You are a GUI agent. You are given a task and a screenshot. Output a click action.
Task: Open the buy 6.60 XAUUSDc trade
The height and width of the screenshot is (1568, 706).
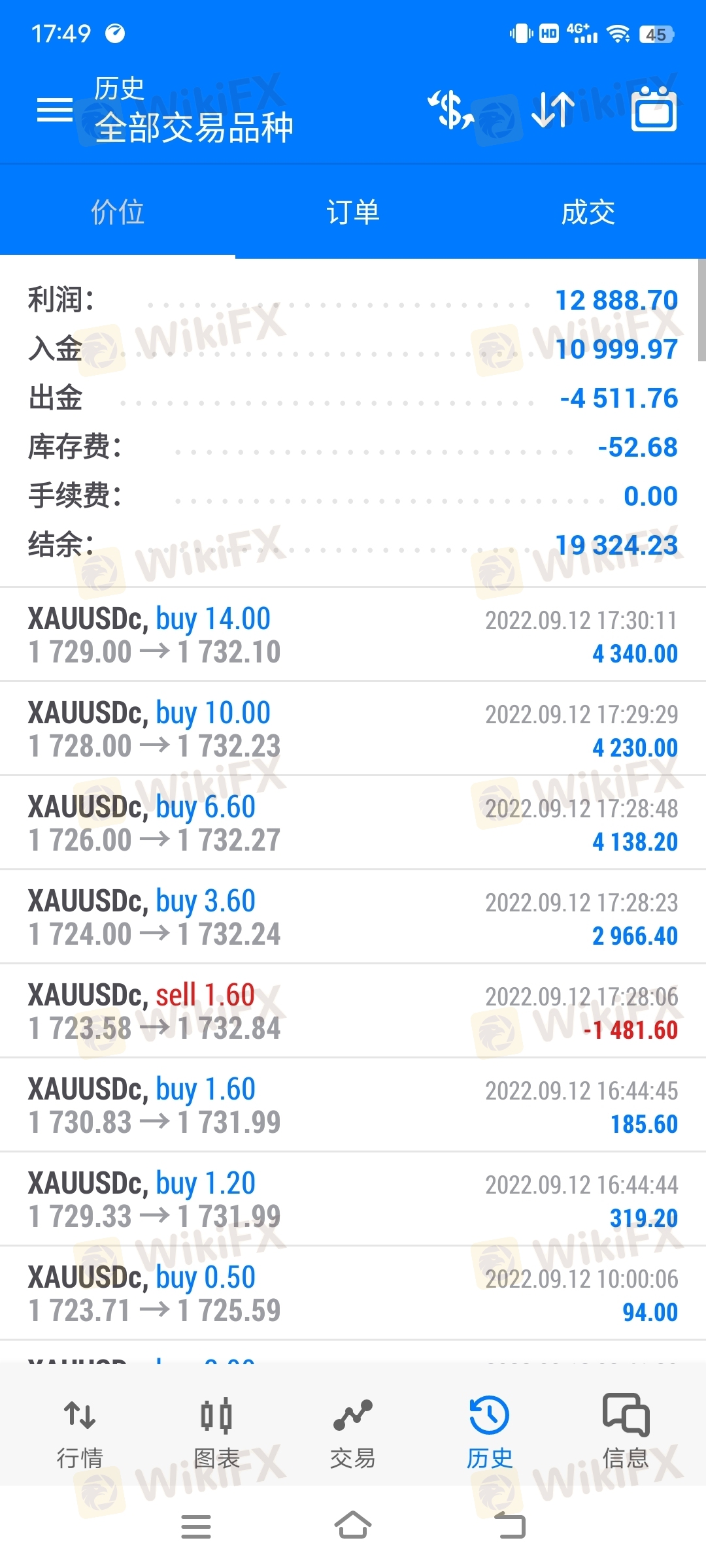coord(353,823)
